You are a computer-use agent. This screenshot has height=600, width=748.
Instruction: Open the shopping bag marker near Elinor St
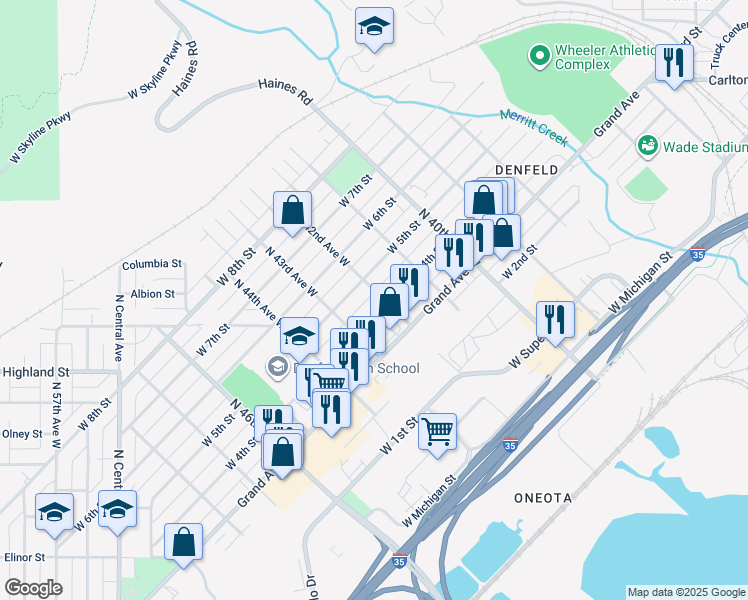point(184,543)
